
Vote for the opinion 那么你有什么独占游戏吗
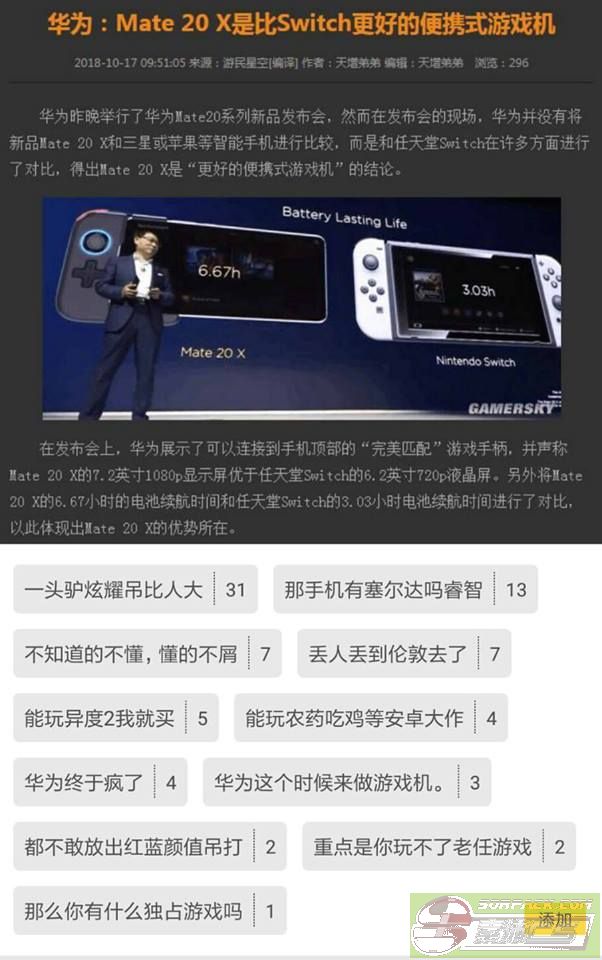point(149,911)
